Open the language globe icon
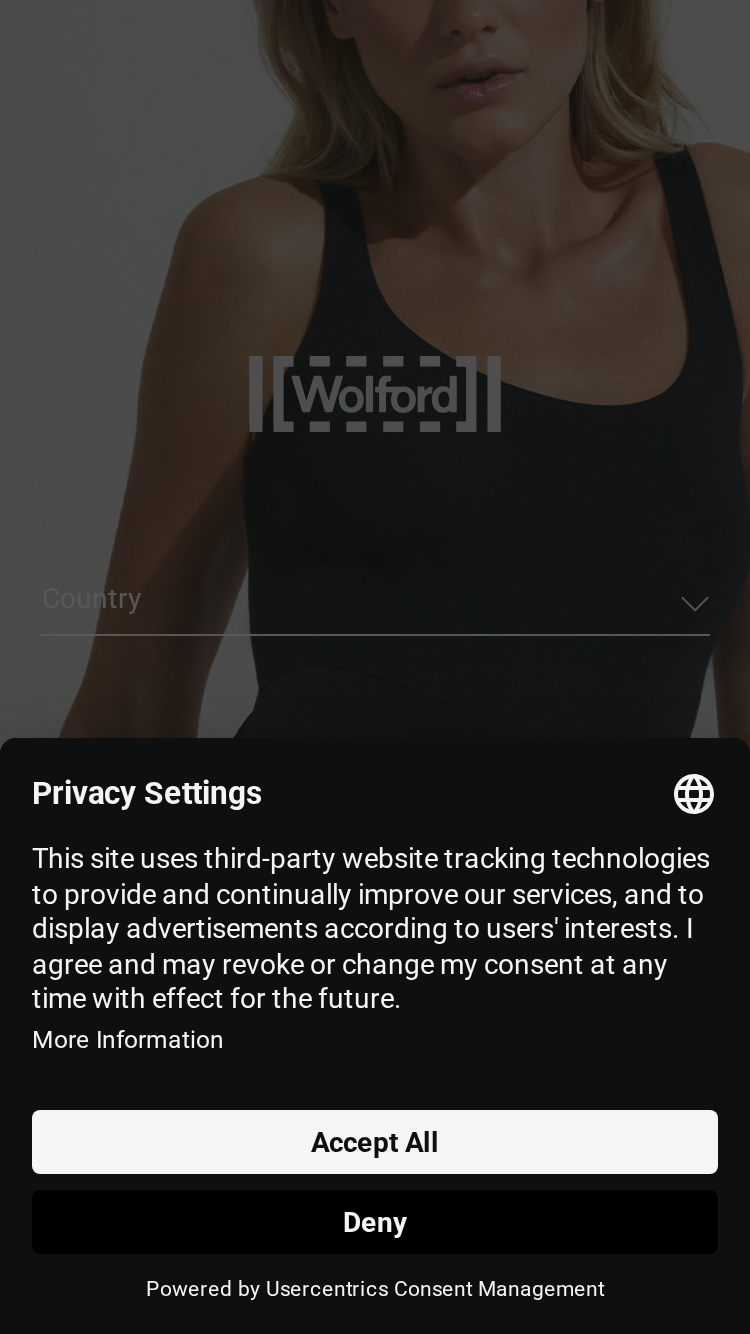This screenshot has width=750, height=1334. click(693, 794)
